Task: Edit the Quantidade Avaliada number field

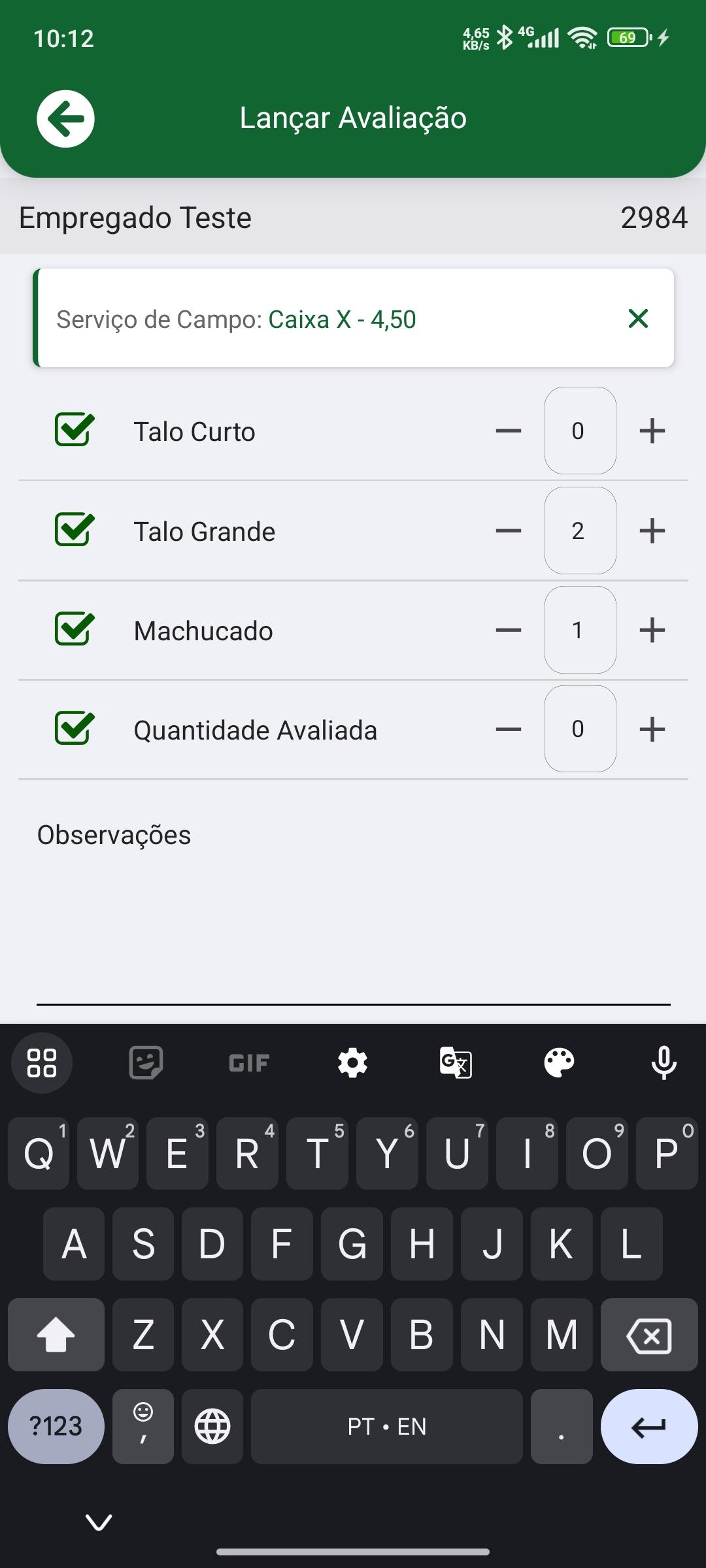Action: (580, 729)
